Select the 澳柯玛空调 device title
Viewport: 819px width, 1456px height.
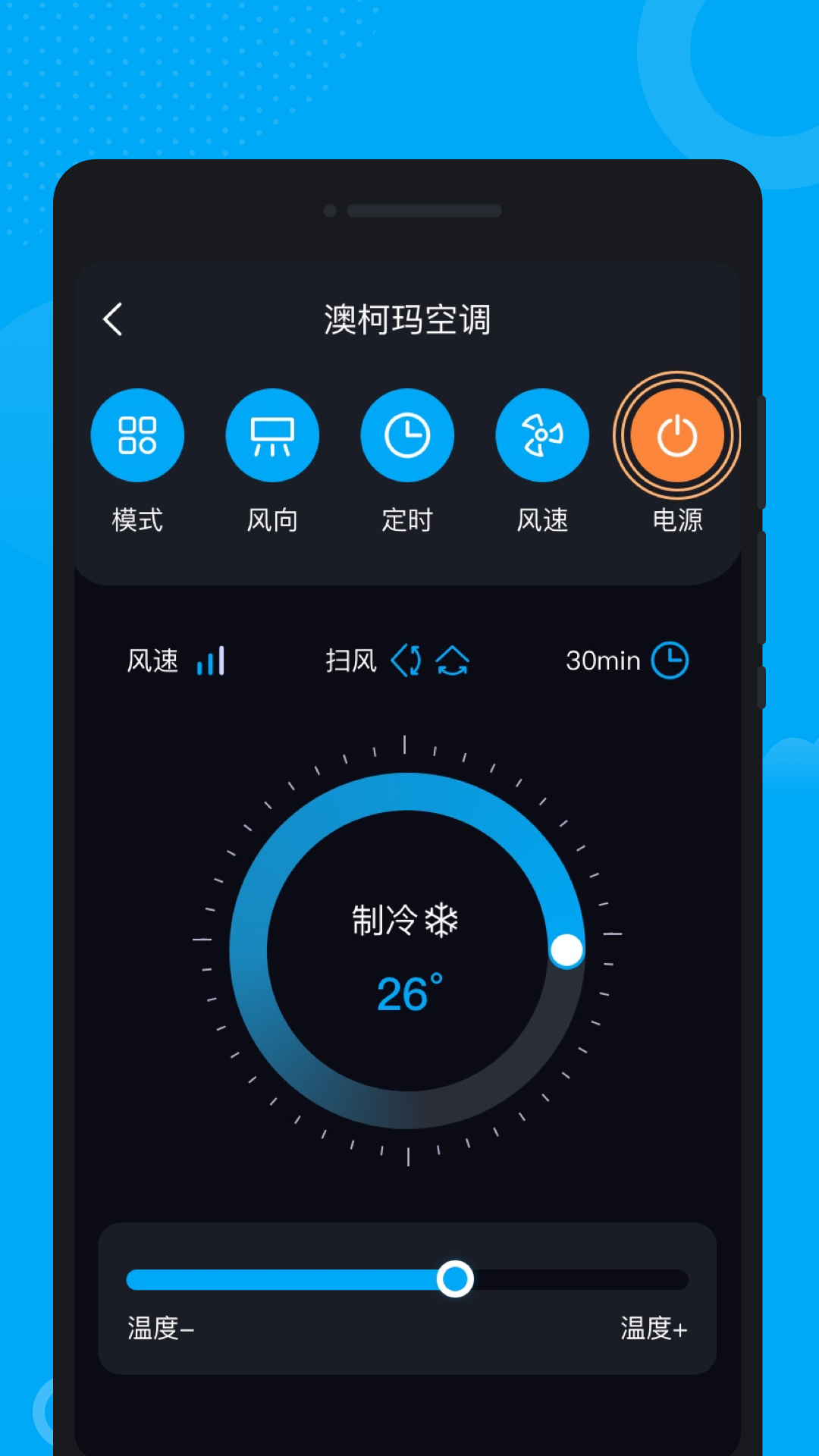coord(407,319)
